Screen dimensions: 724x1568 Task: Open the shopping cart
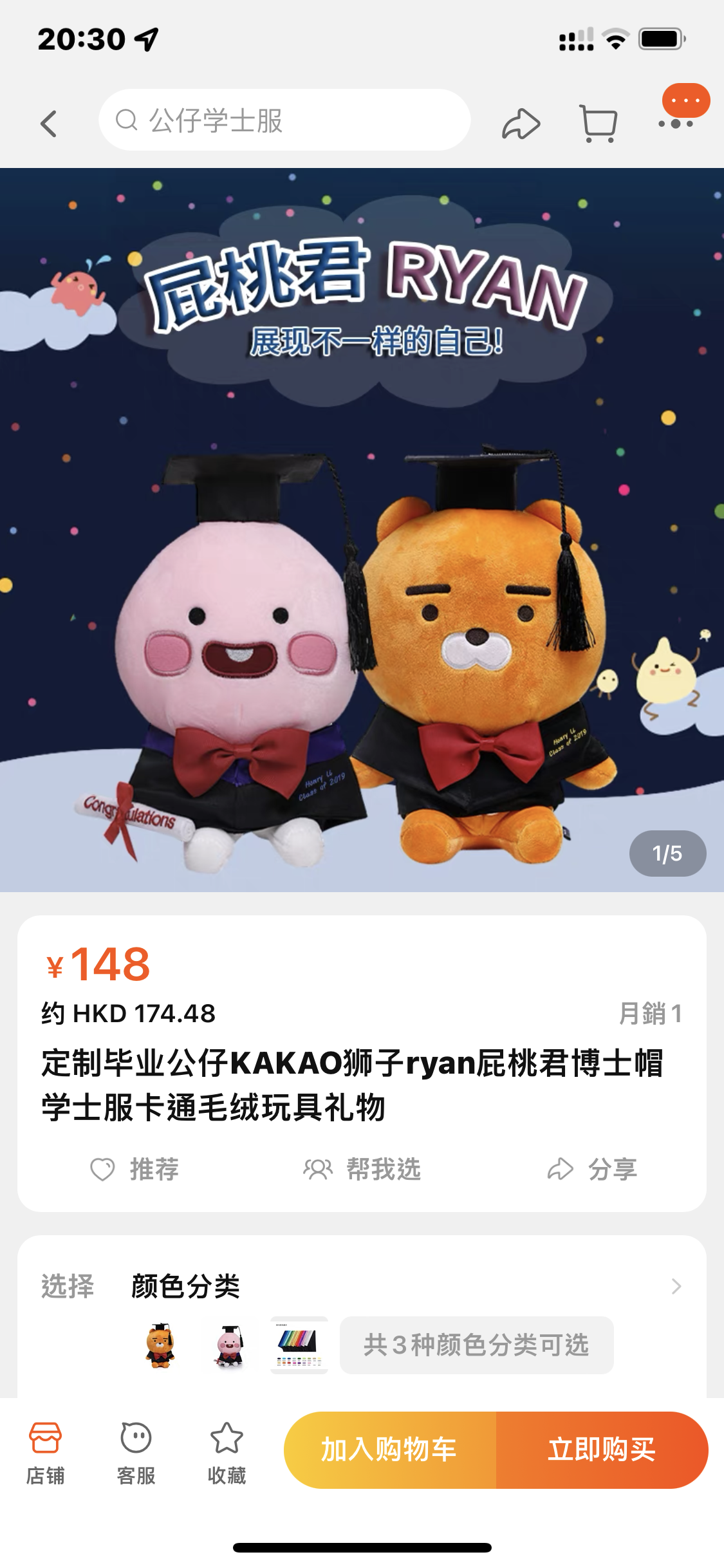pyautogui.click(x=599, y=122)
